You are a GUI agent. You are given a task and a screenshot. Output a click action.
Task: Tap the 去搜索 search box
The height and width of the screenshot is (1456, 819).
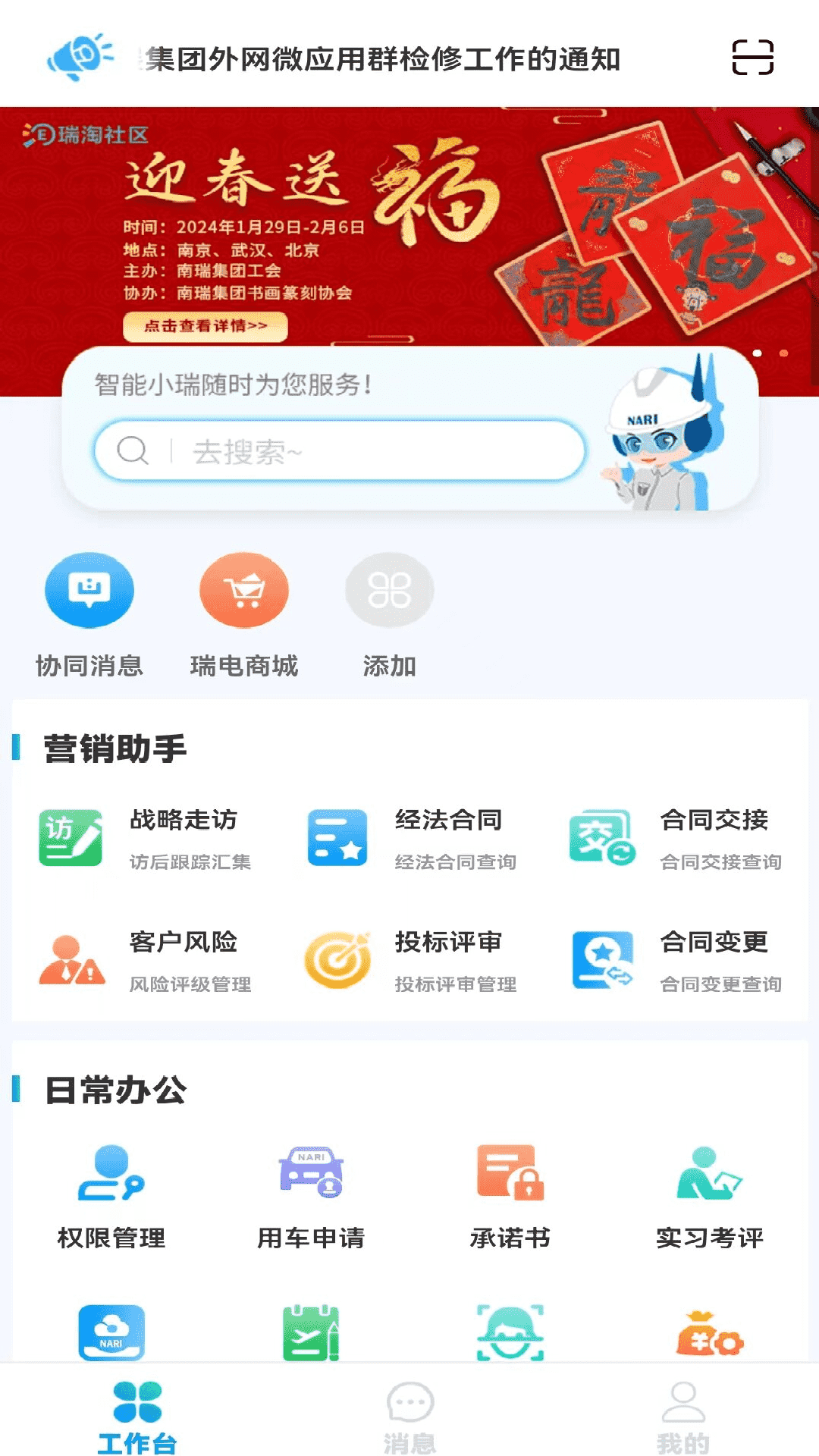pyautogui.click(x=340, y=451)
